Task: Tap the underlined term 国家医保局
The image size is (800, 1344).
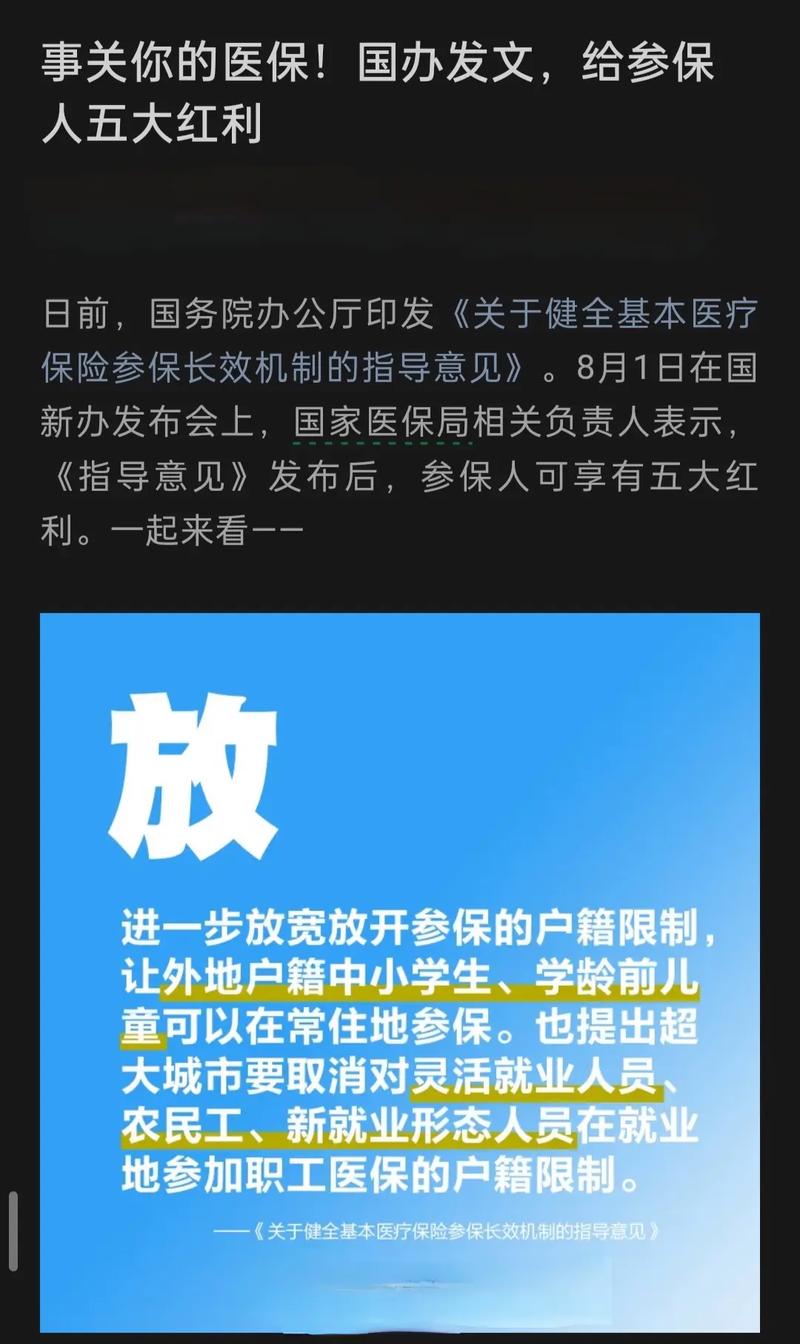Action: pos(382,422)
